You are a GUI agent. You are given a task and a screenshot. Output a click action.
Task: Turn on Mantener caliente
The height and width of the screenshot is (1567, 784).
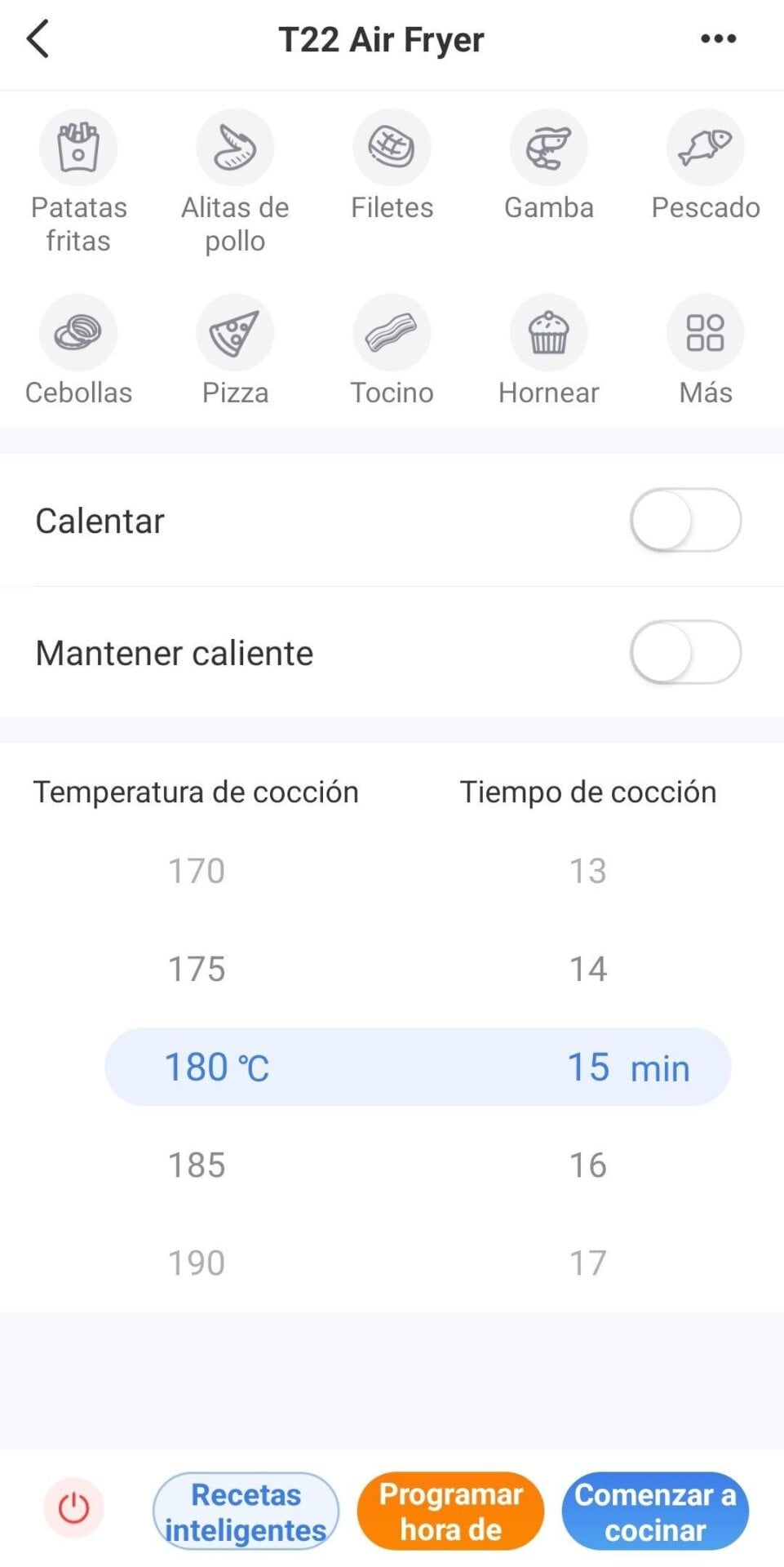click(685, 652)
